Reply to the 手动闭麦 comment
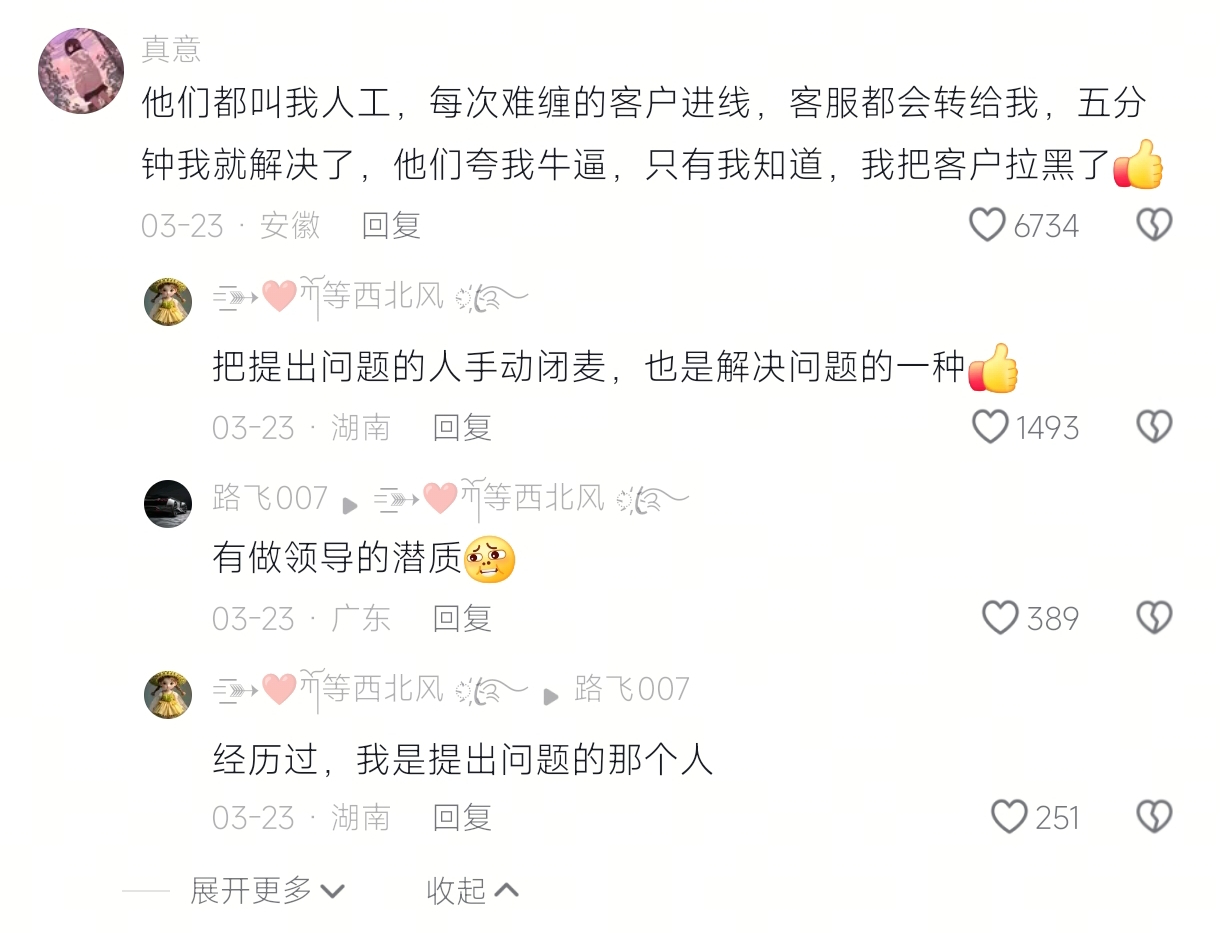Screen dimensions: 1220x933 462,428
